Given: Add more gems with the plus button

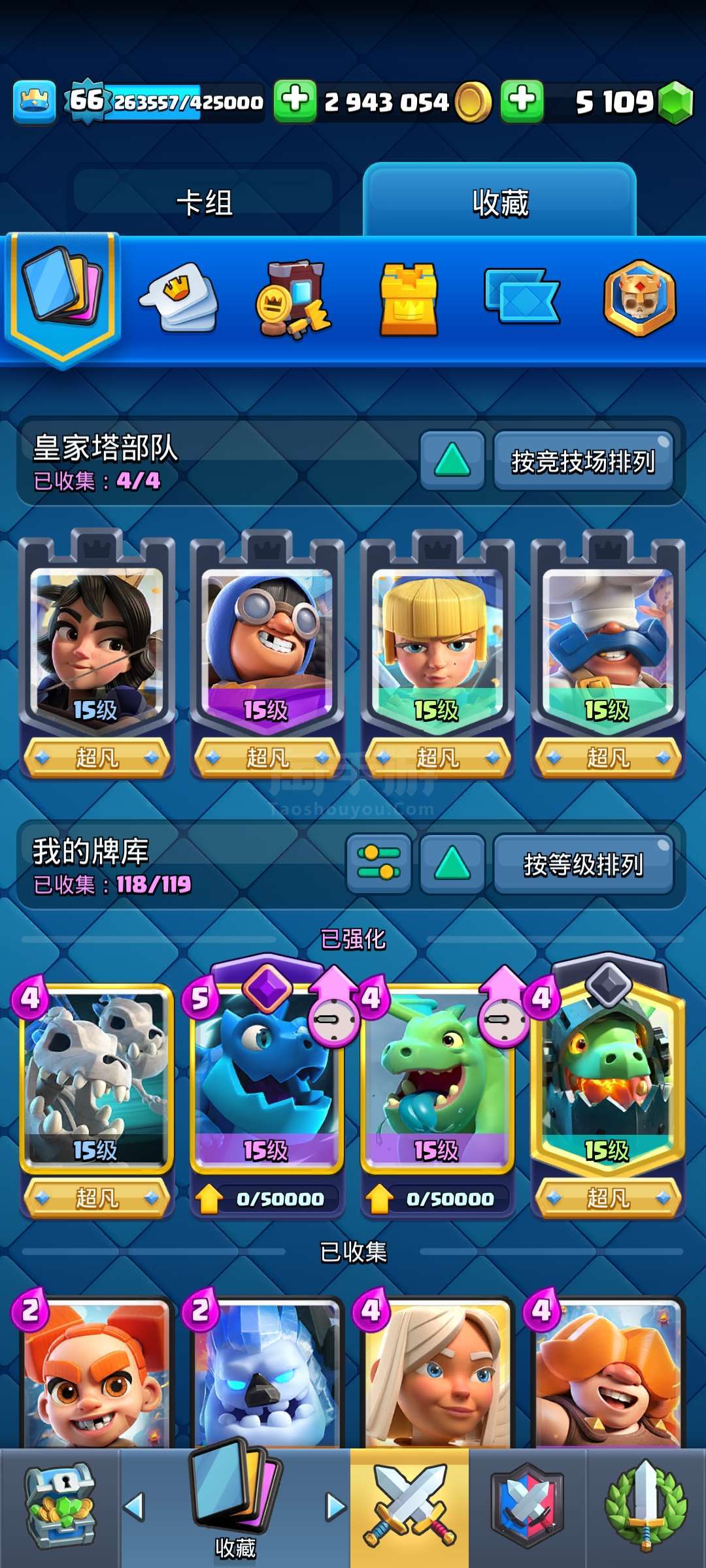Looking at the screenshot, I should point(522,101).
